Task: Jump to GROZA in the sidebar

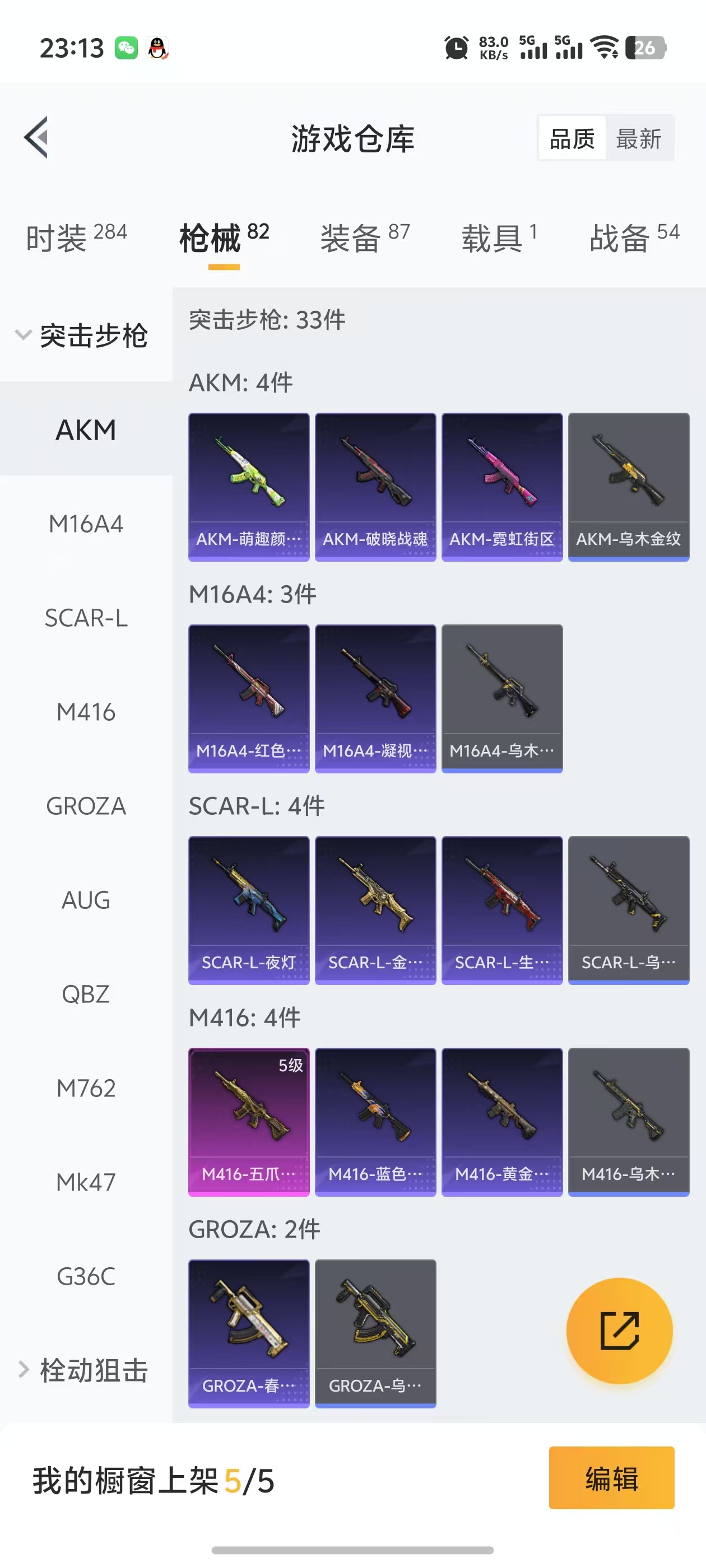Action: (x=86, y=806)
